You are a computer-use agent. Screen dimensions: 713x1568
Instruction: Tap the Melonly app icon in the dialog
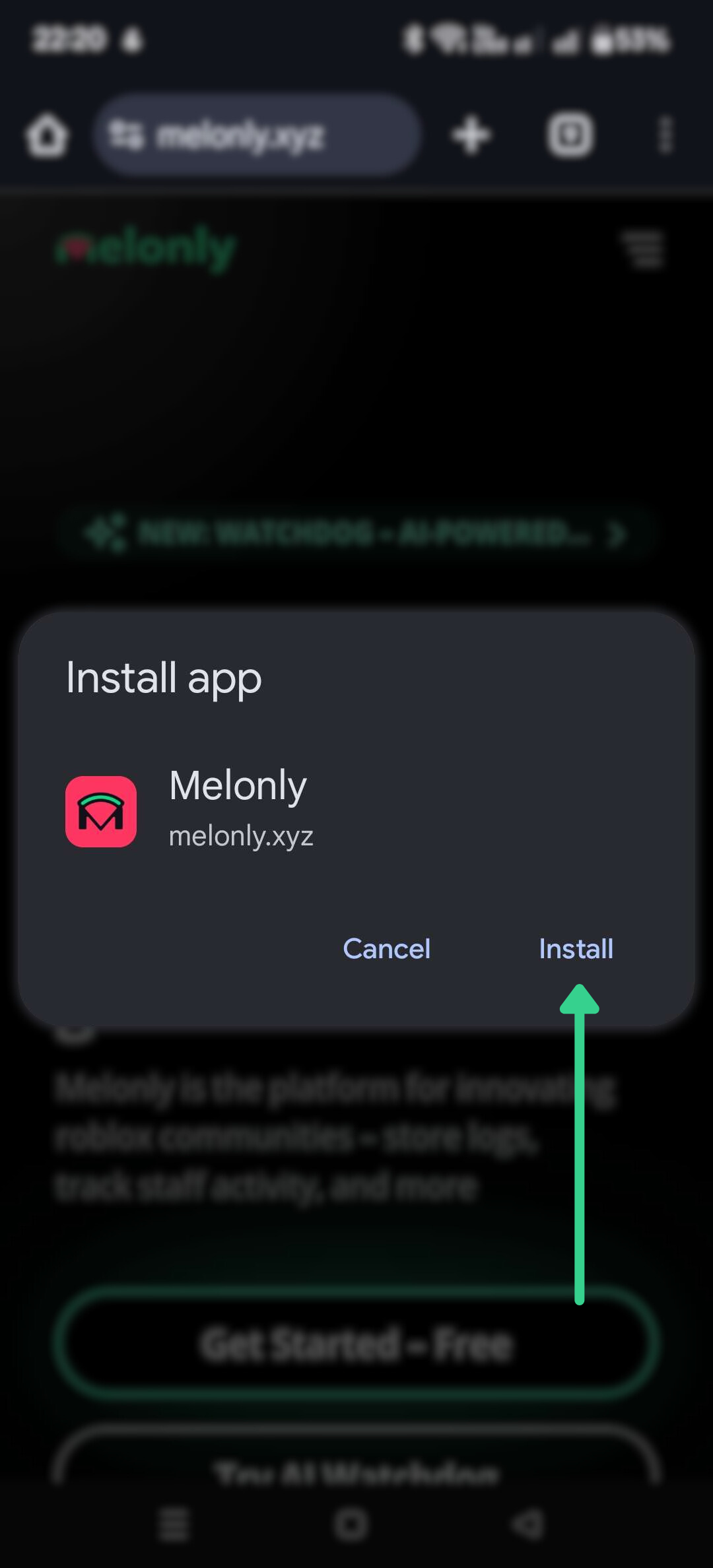(x=102, y=810)
